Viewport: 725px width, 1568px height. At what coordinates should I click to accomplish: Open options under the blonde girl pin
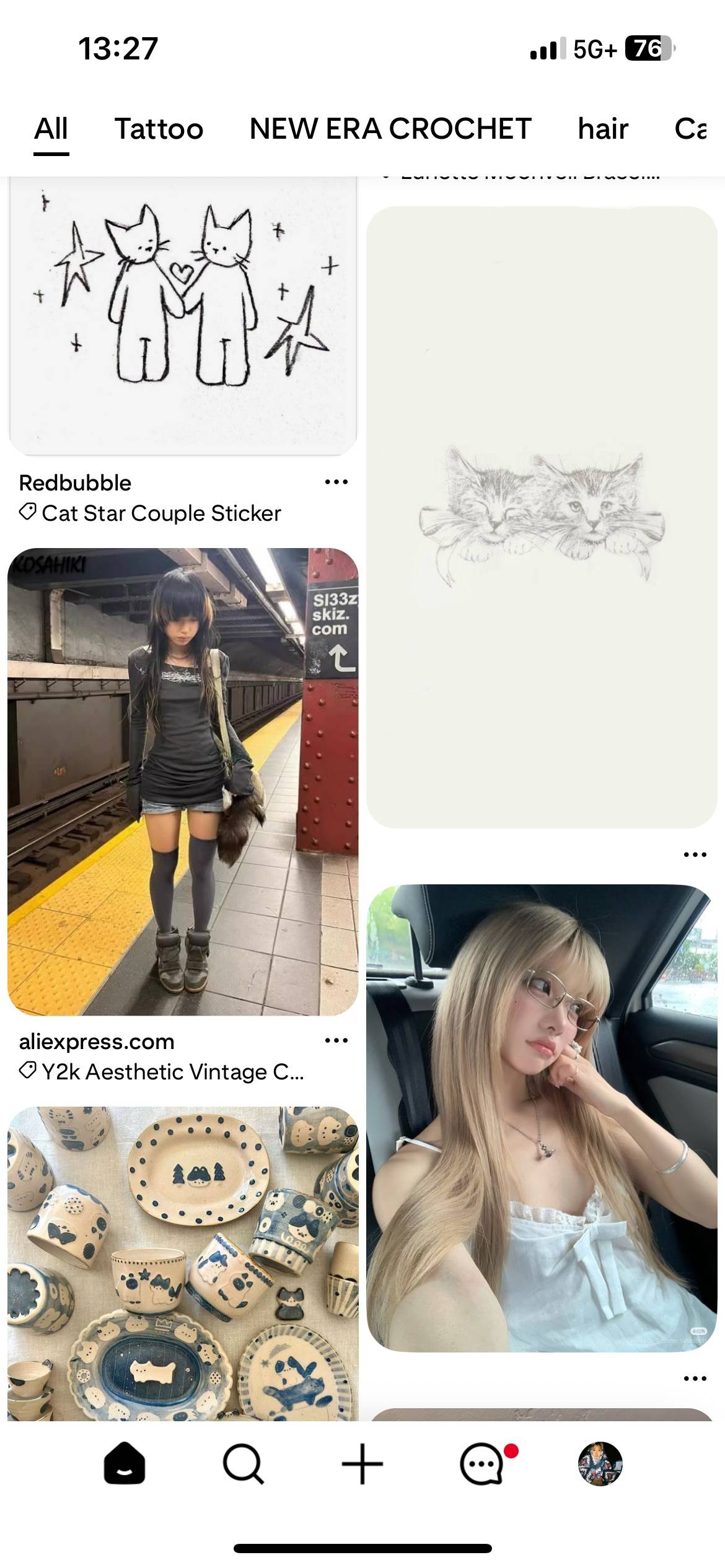coord(695,1379)
